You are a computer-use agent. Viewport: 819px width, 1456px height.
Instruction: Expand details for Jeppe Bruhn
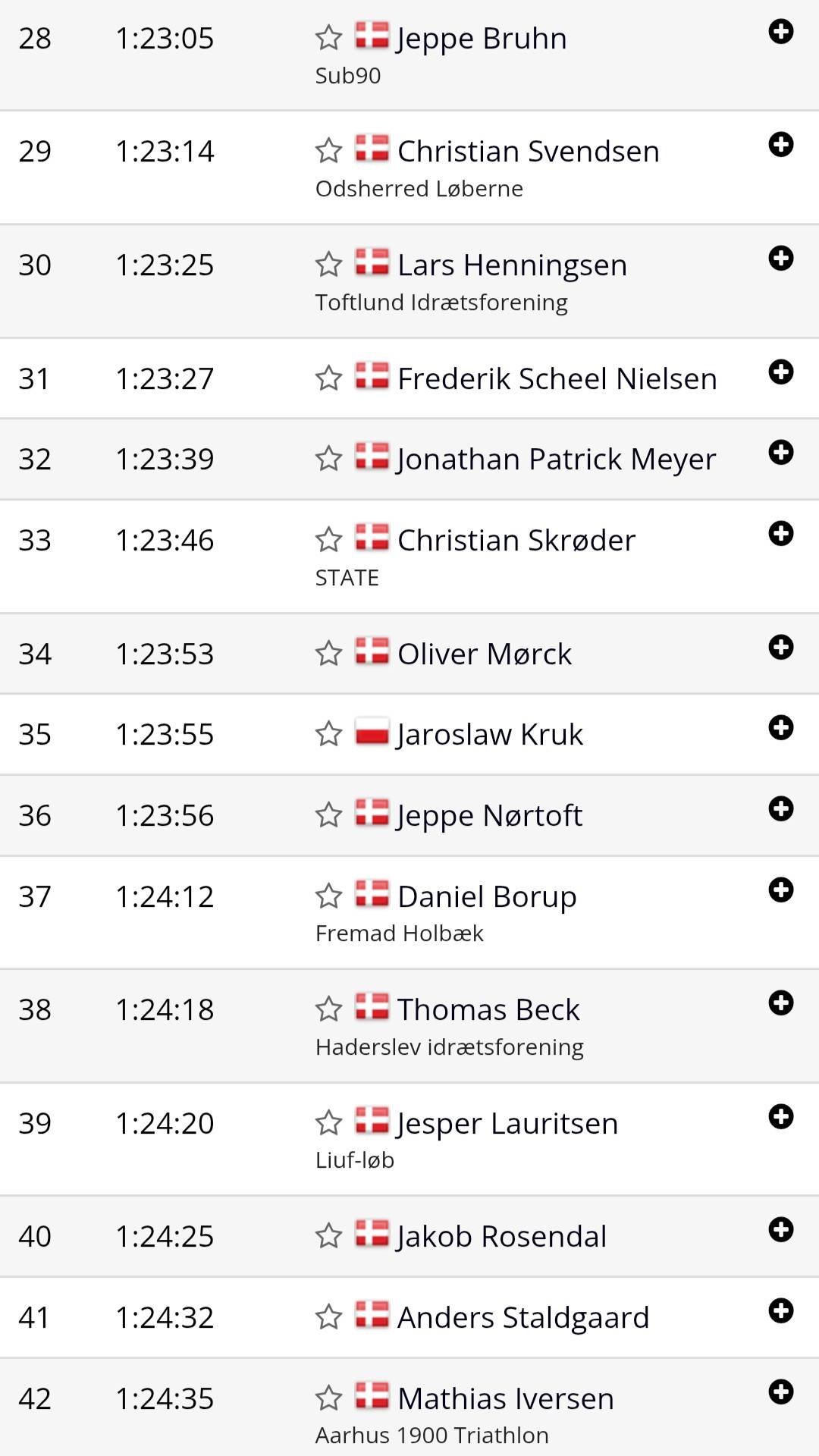tap(780, 32)
